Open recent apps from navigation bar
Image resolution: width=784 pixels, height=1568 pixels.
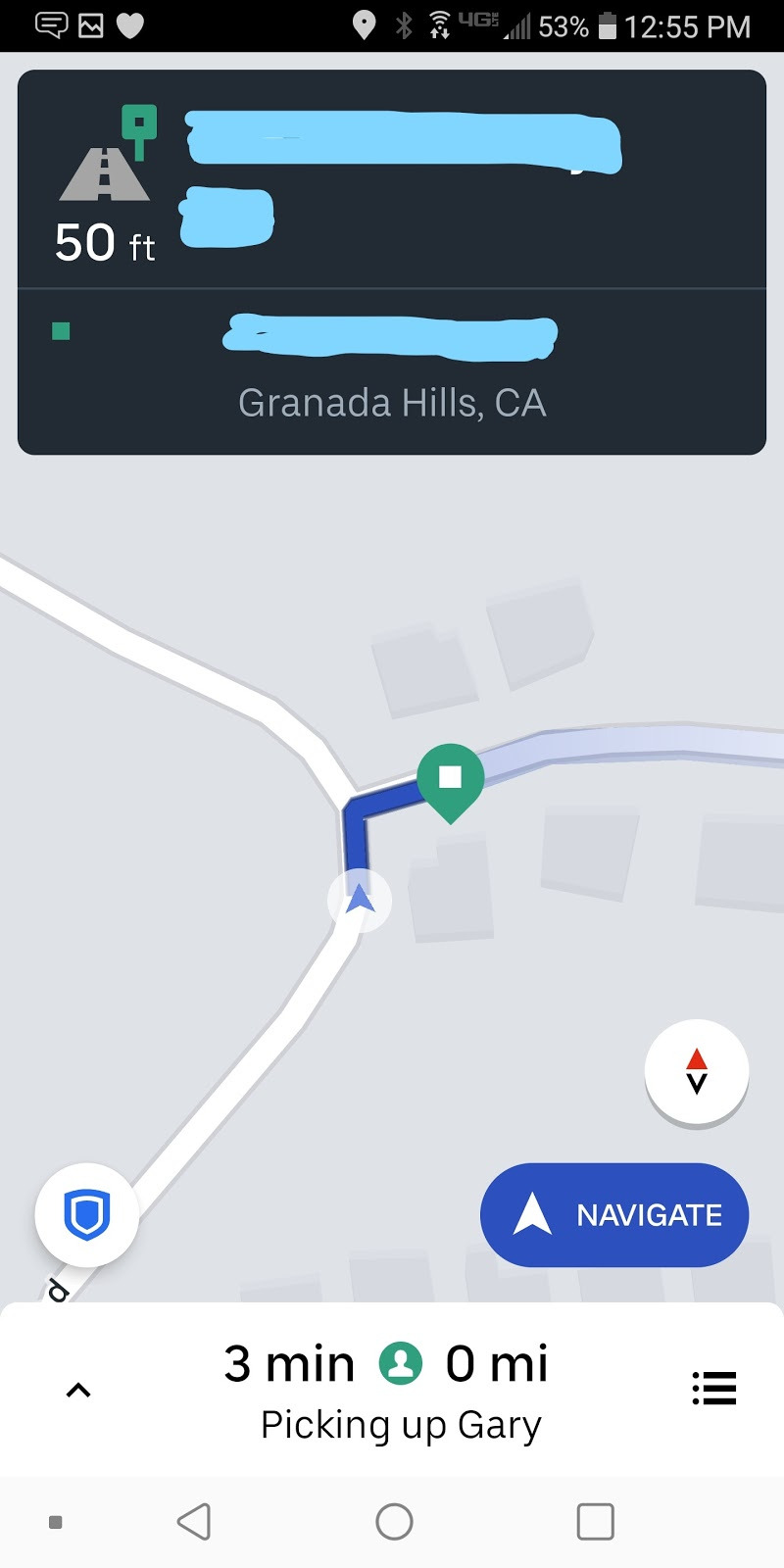pyautogui.click(x=595, y=1522)
